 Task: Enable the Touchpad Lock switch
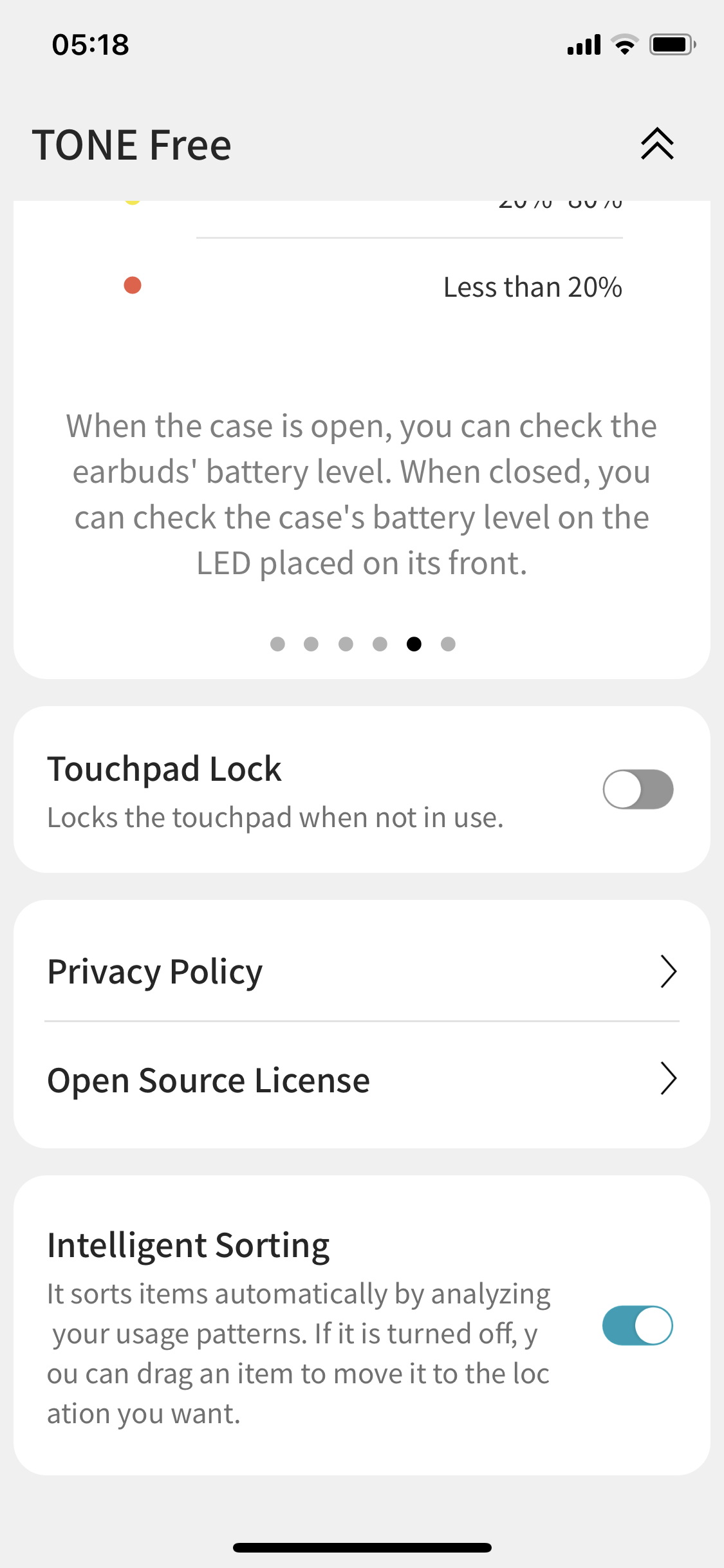click(x=638, y=789)
